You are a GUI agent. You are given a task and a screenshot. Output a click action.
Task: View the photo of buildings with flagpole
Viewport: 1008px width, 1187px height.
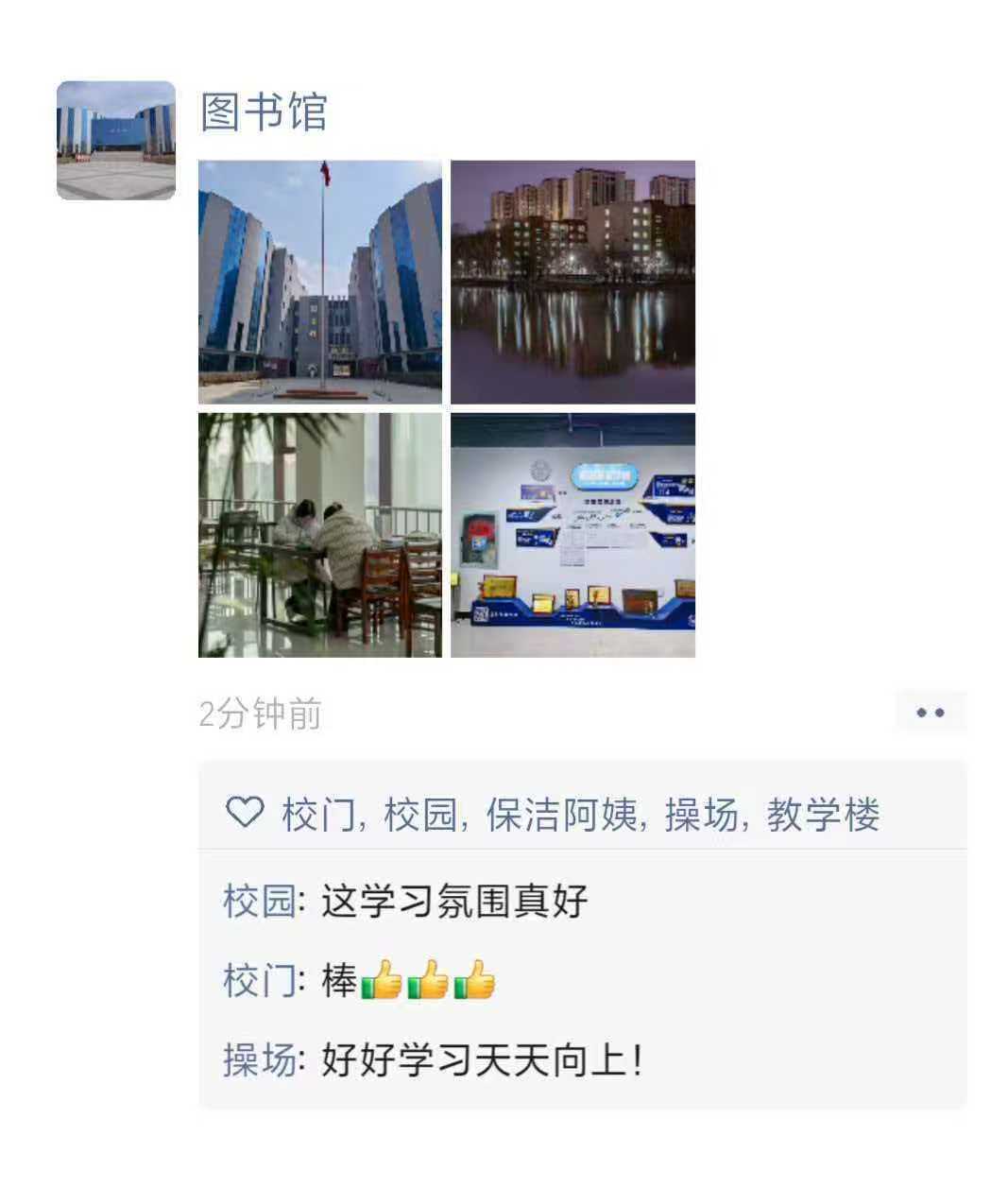(x=320, y=283)
